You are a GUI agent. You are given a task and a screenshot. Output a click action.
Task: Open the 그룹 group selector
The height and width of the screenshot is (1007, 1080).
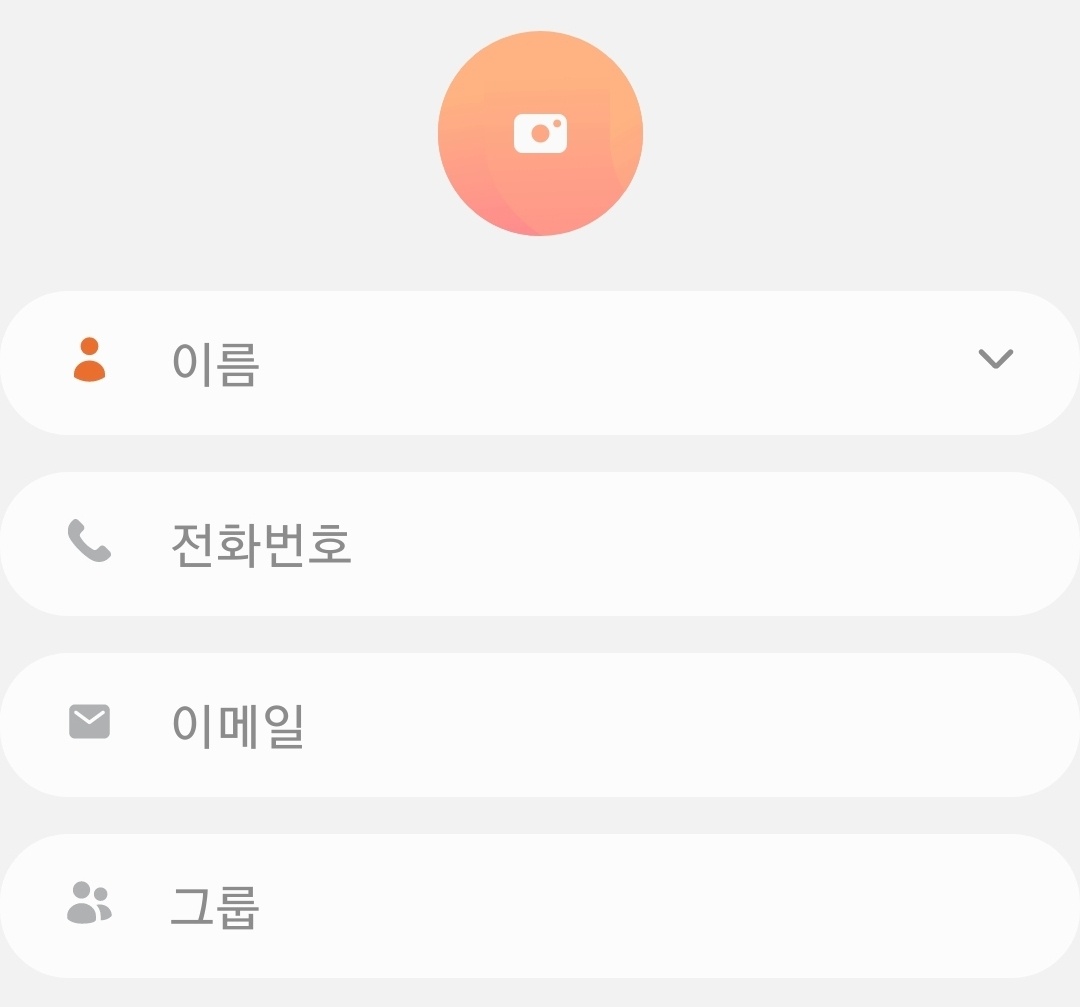click(x=540, y=906)
